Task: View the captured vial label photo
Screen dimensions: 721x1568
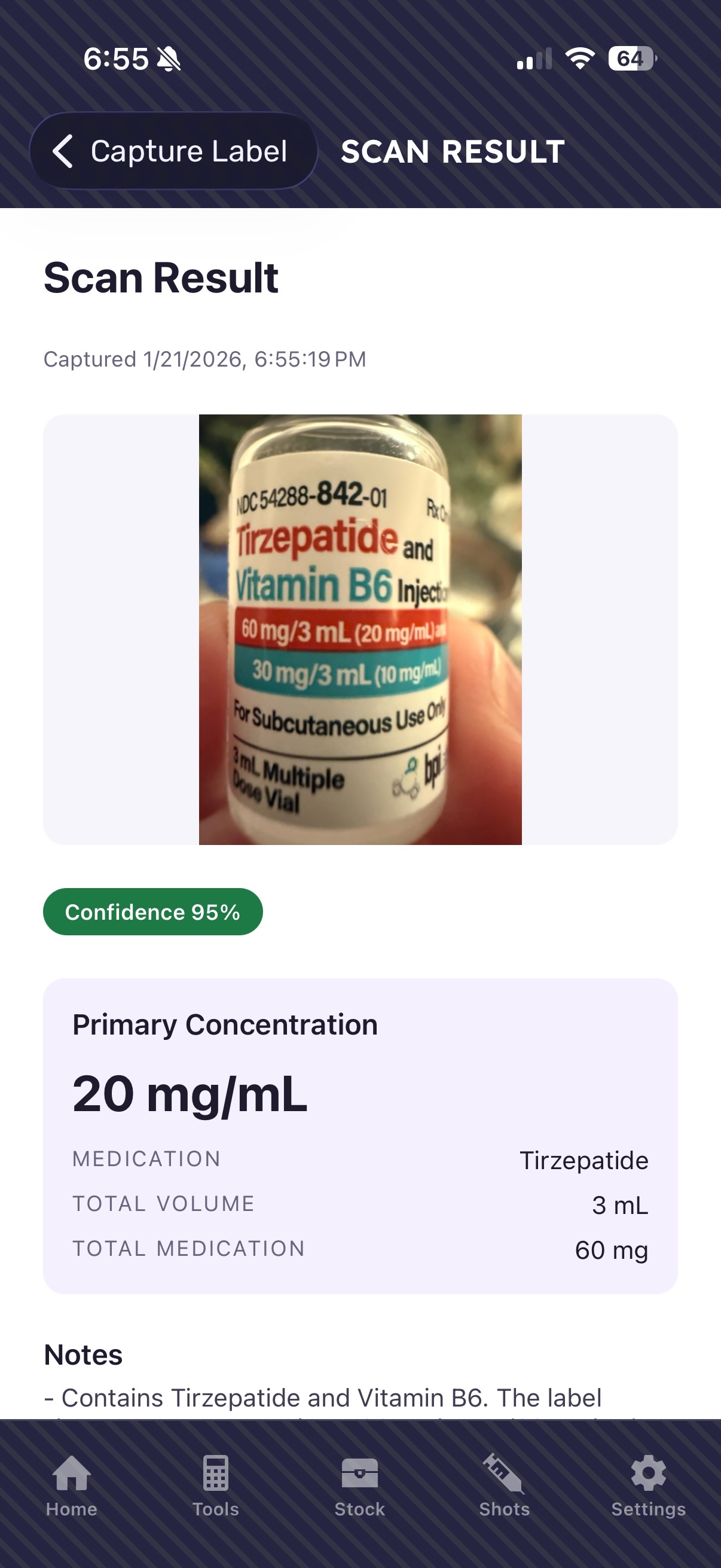Action: pyautogui.click(x=360, y=629)
